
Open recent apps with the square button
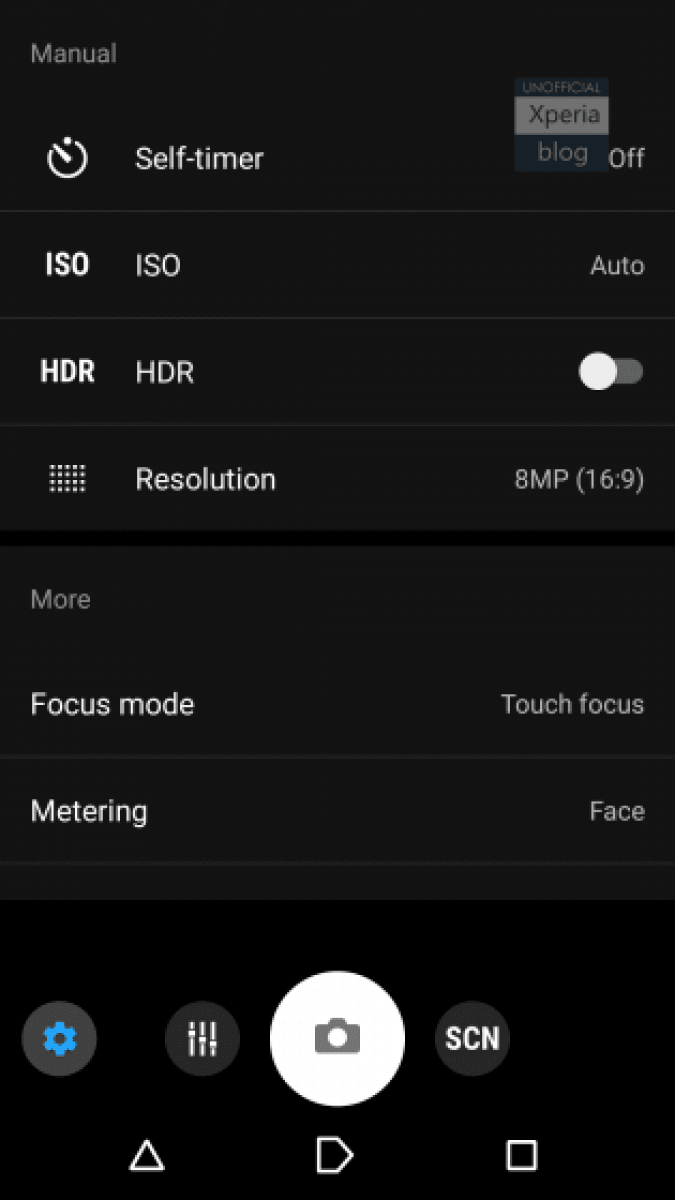[x=522, y=1155]
